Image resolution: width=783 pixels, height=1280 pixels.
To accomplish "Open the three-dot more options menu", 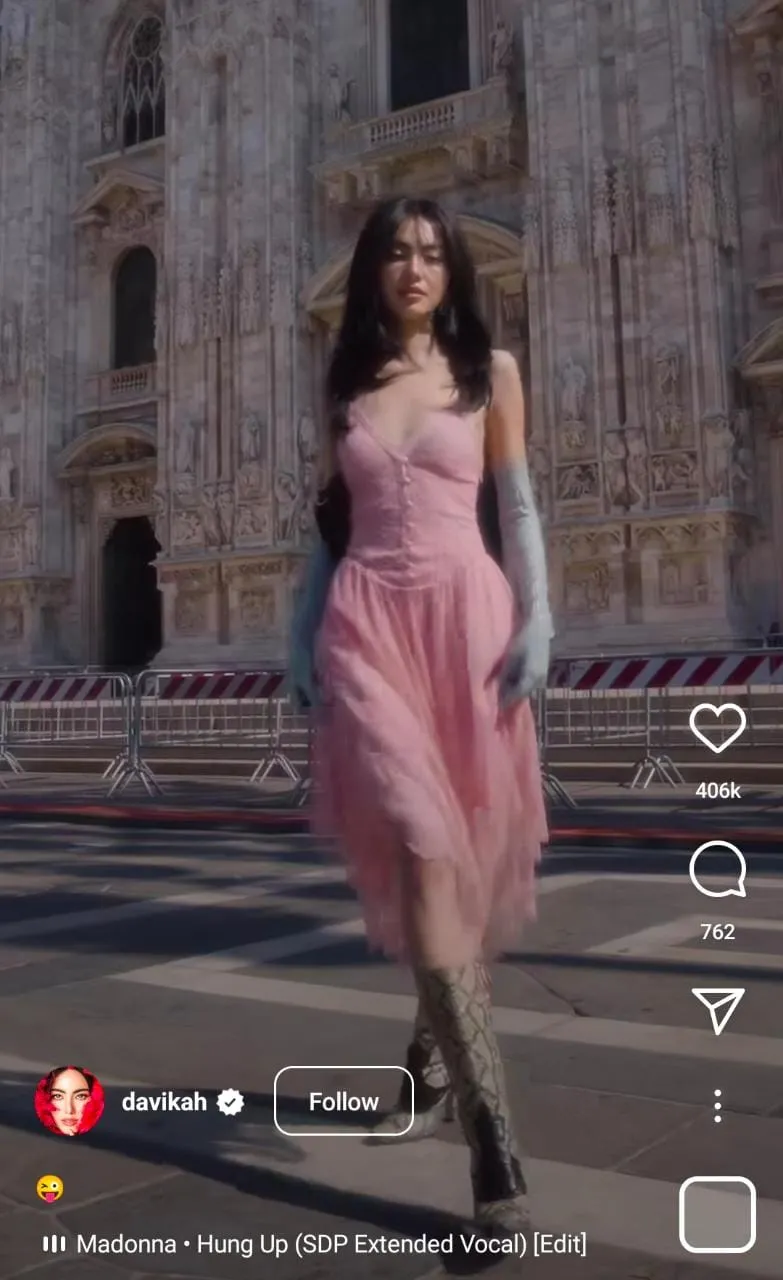I will coord(718,1105).
